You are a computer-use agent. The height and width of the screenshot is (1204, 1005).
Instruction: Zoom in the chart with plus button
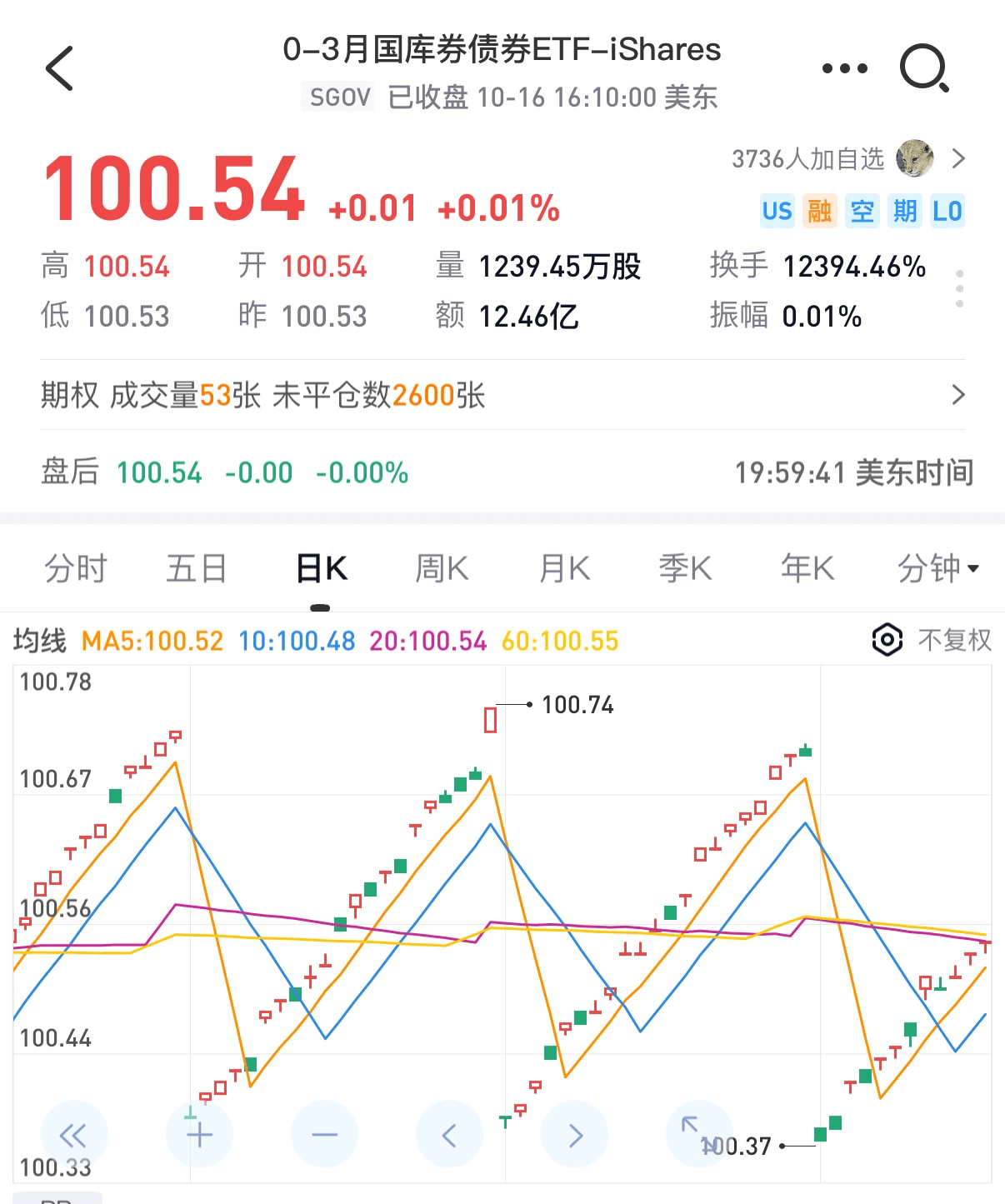point(199,1135)
